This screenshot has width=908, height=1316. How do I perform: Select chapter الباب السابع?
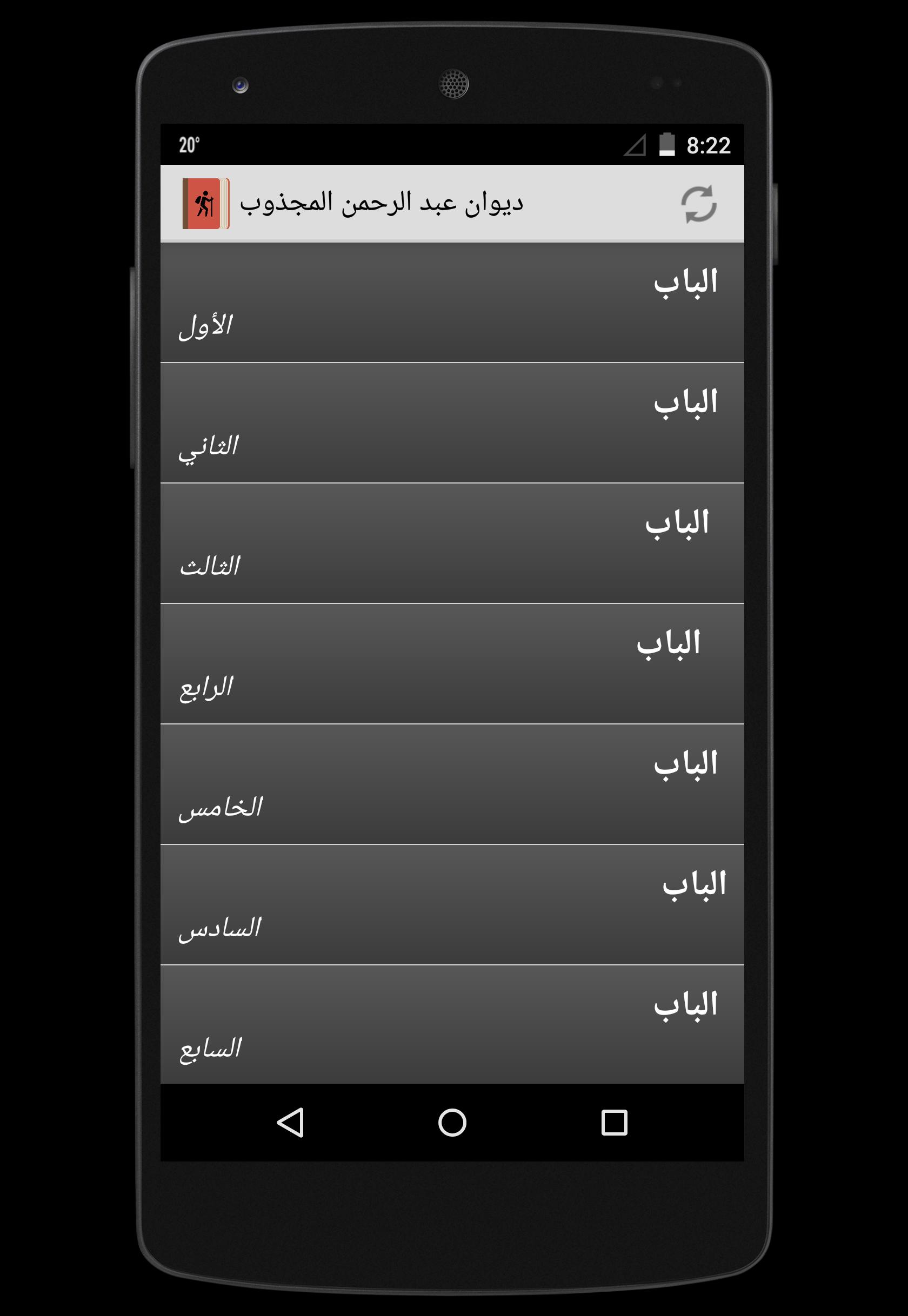point(452,1025)
